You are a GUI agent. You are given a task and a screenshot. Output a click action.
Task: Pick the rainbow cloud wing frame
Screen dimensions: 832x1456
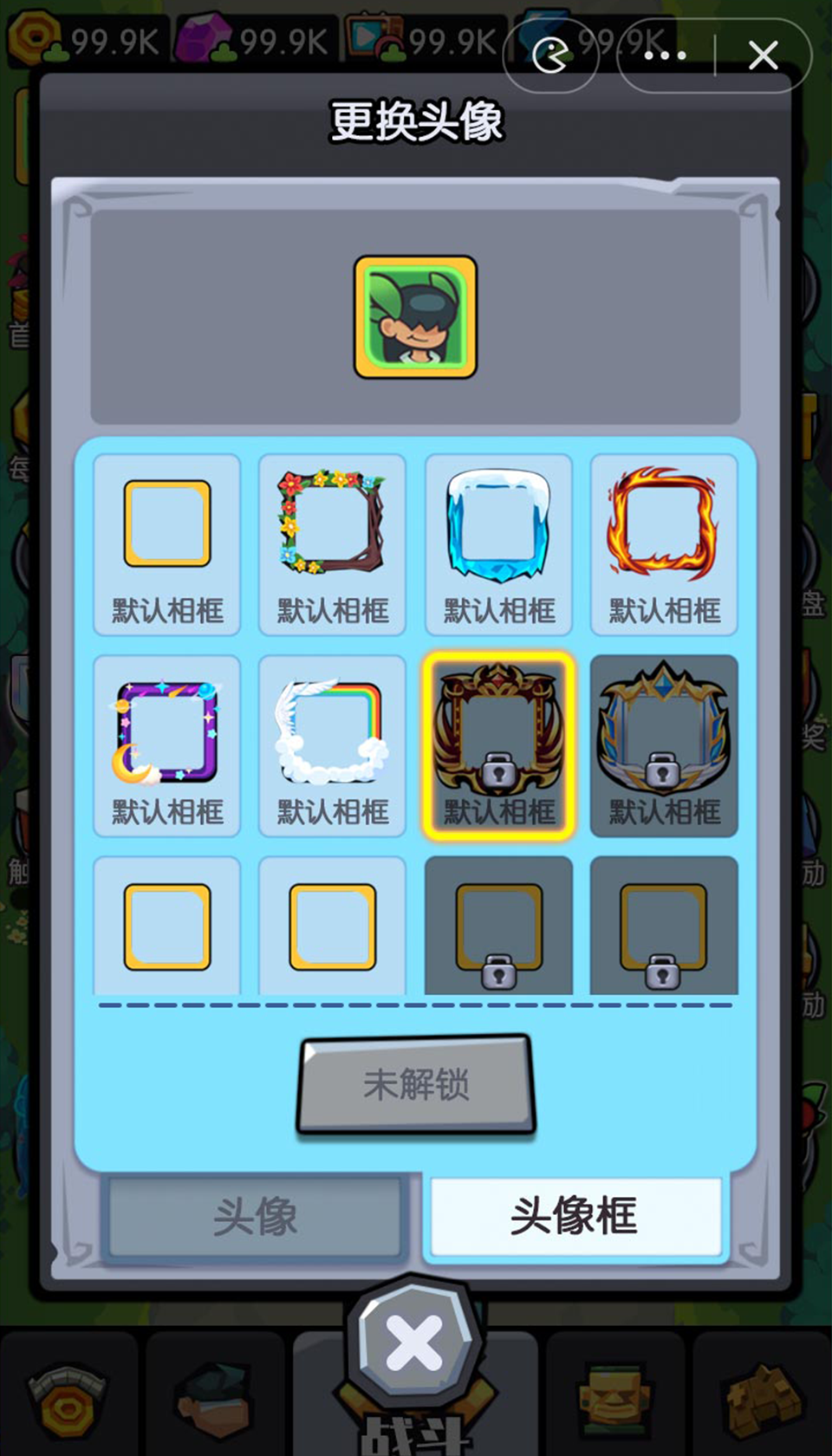(332, 745)
